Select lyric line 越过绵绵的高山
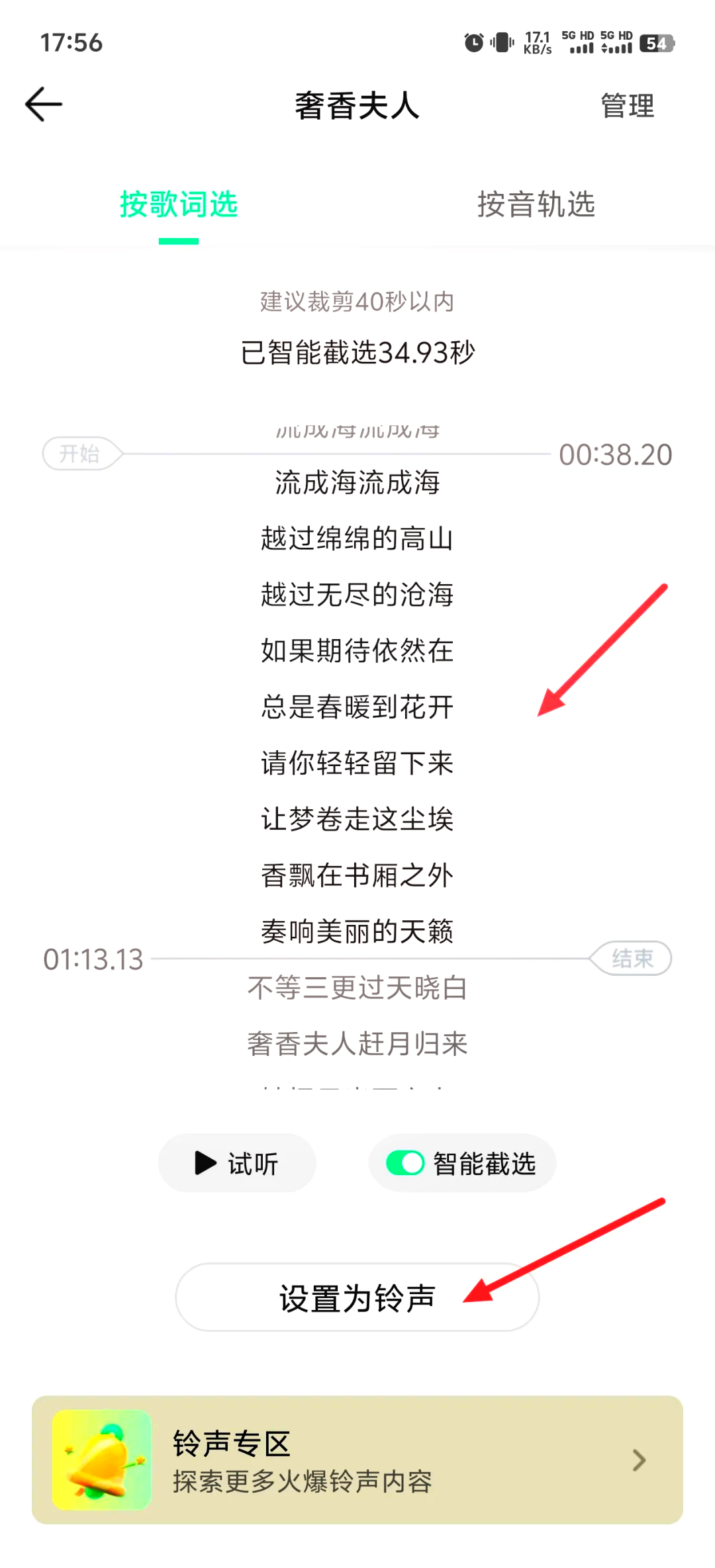 [x=357, y=539]
